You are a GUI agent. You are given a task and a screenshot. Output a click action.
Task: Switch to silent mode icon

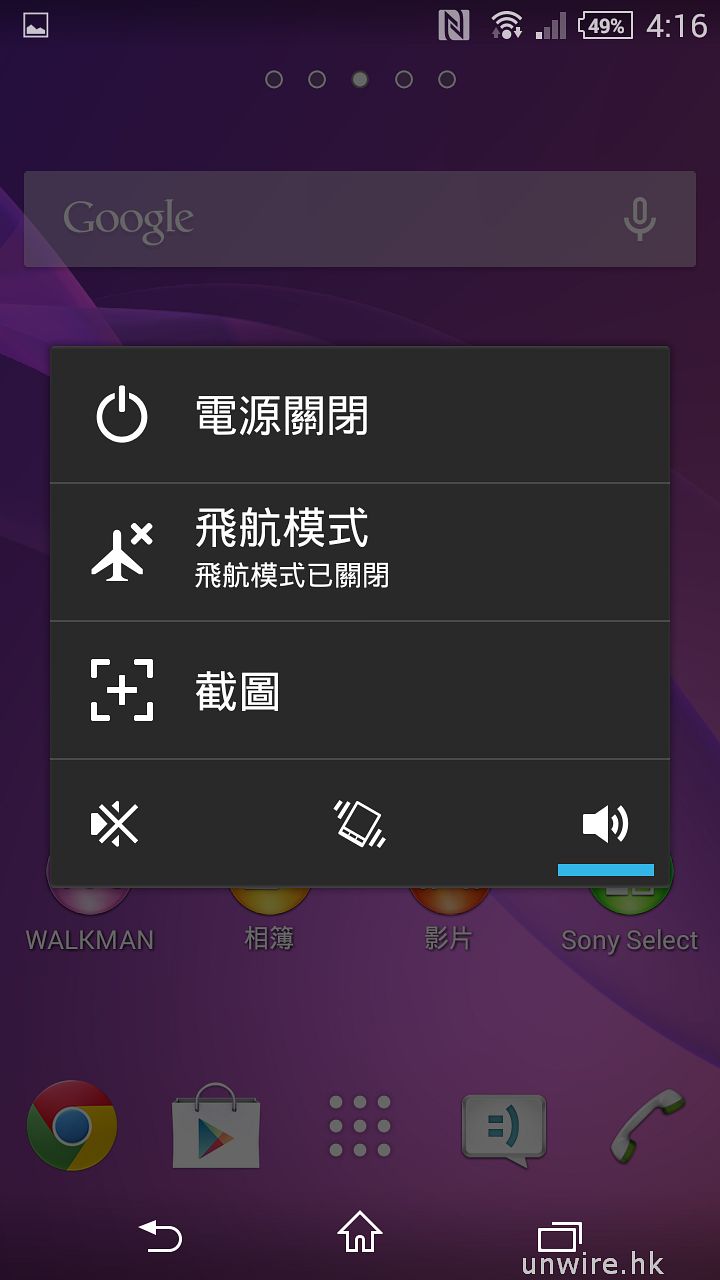click(115, 824)
